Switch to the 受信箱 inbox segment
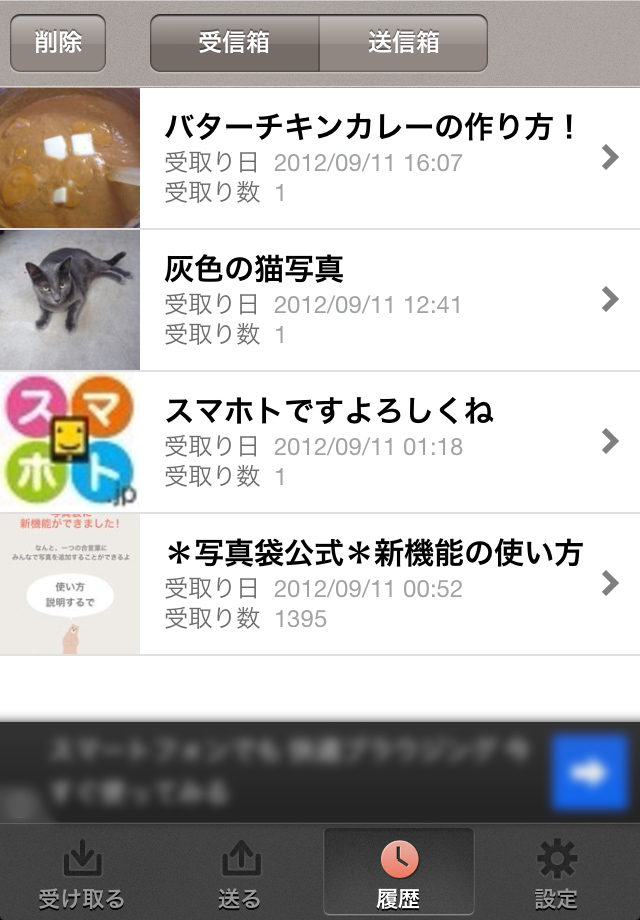Image resolution: width=640 pixels, height=920 pixels. click(x=235, y=43)
